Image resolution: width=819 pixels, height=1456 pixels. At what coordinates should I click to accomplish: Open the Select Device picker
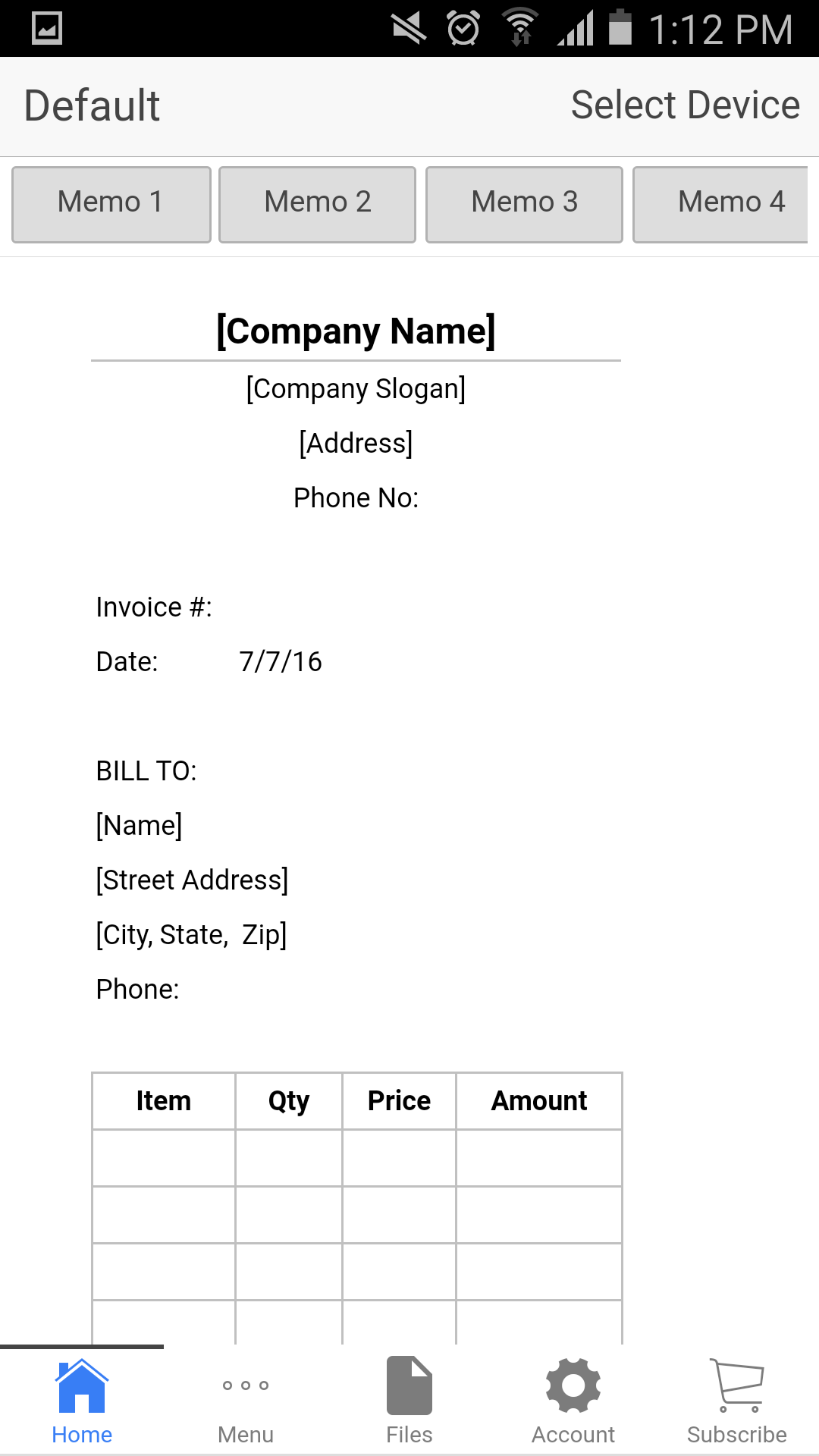pyautogui.click(x=684, y=105)
